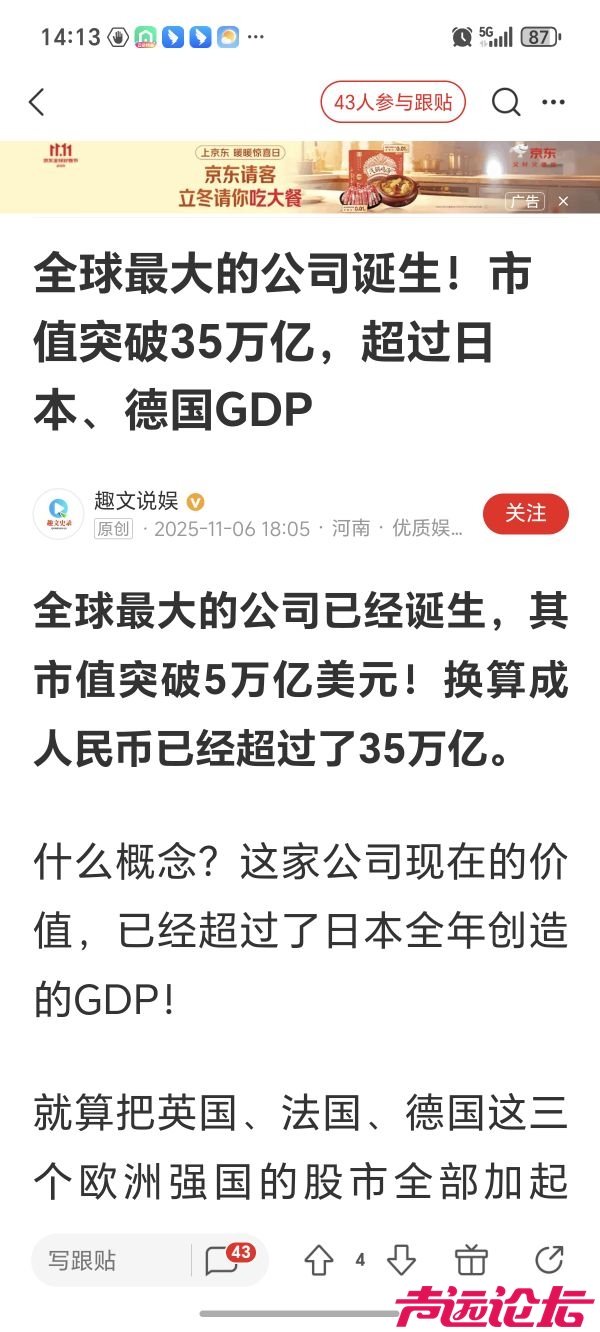600x1332 pixels.
Task: Upvote the article
Action: (319, 1260)
